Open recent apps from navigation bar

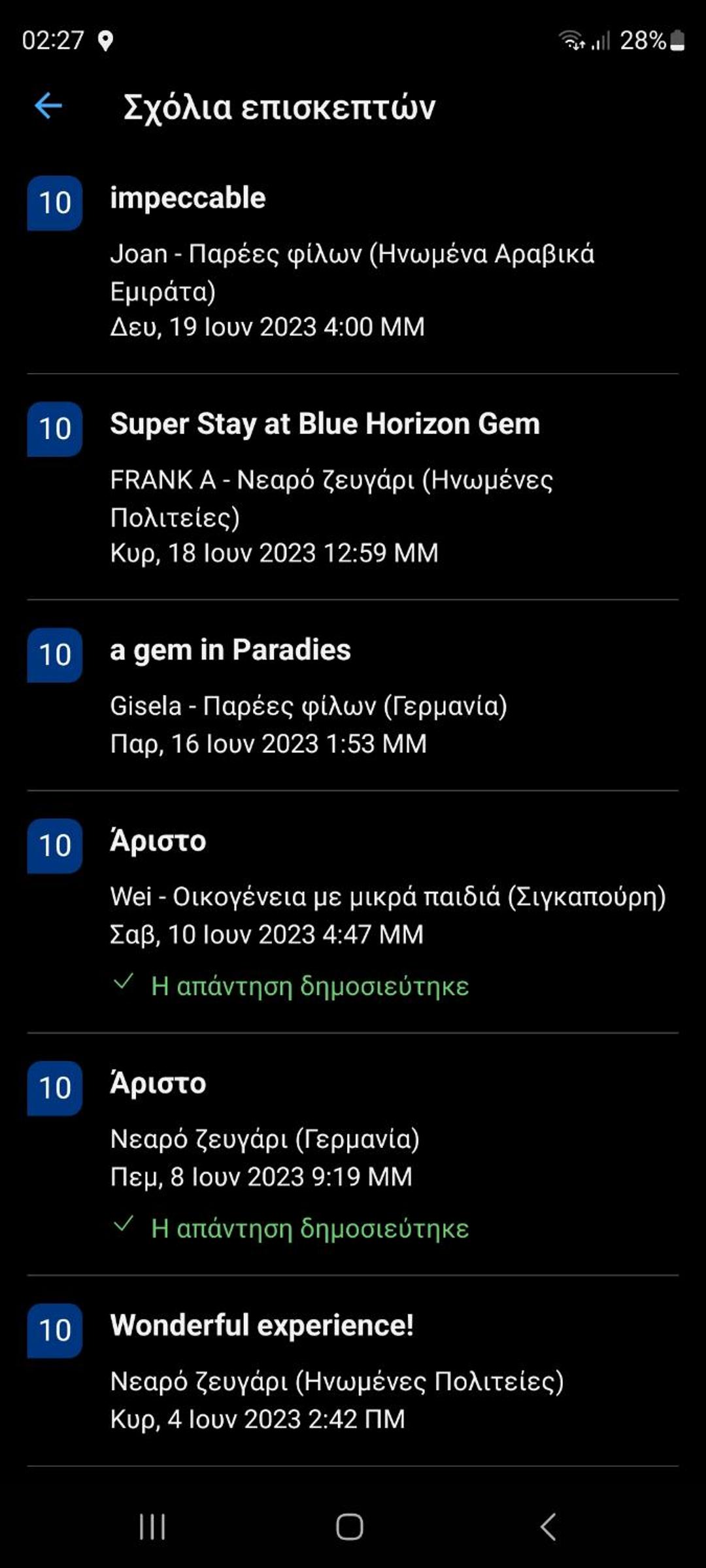click(152, 1527)
